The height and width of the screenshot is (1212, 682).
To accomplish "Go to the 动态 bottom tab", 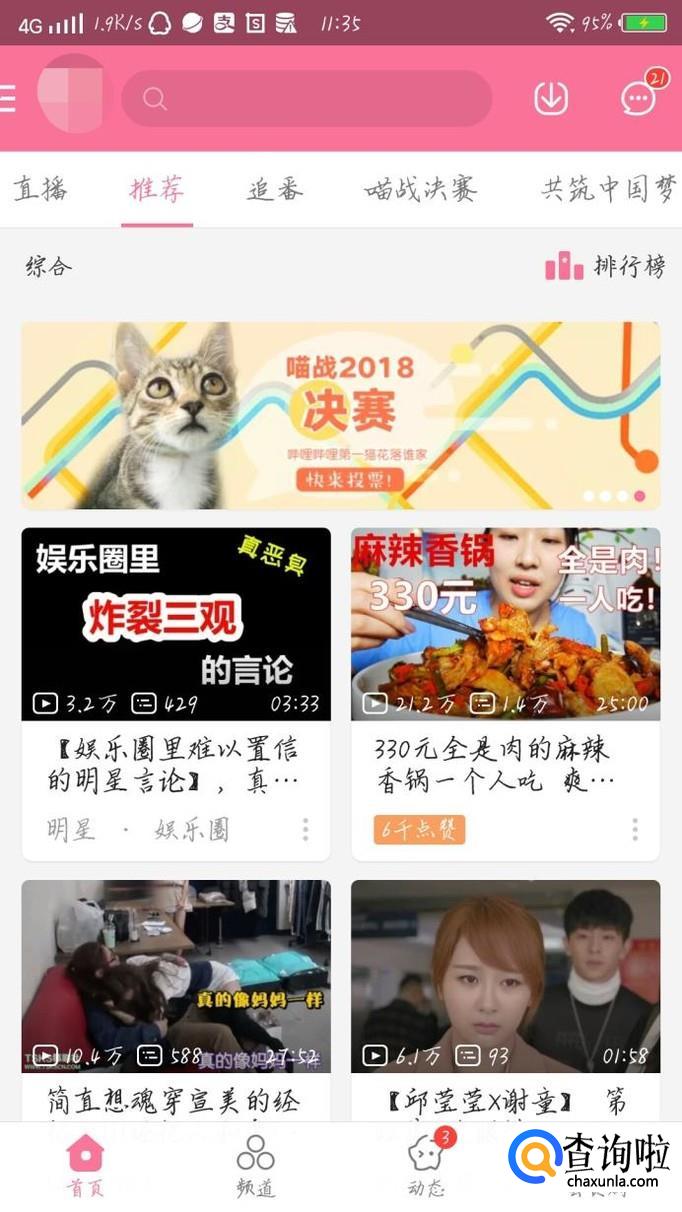I will pyautogui.click(x=427, y=1166).
